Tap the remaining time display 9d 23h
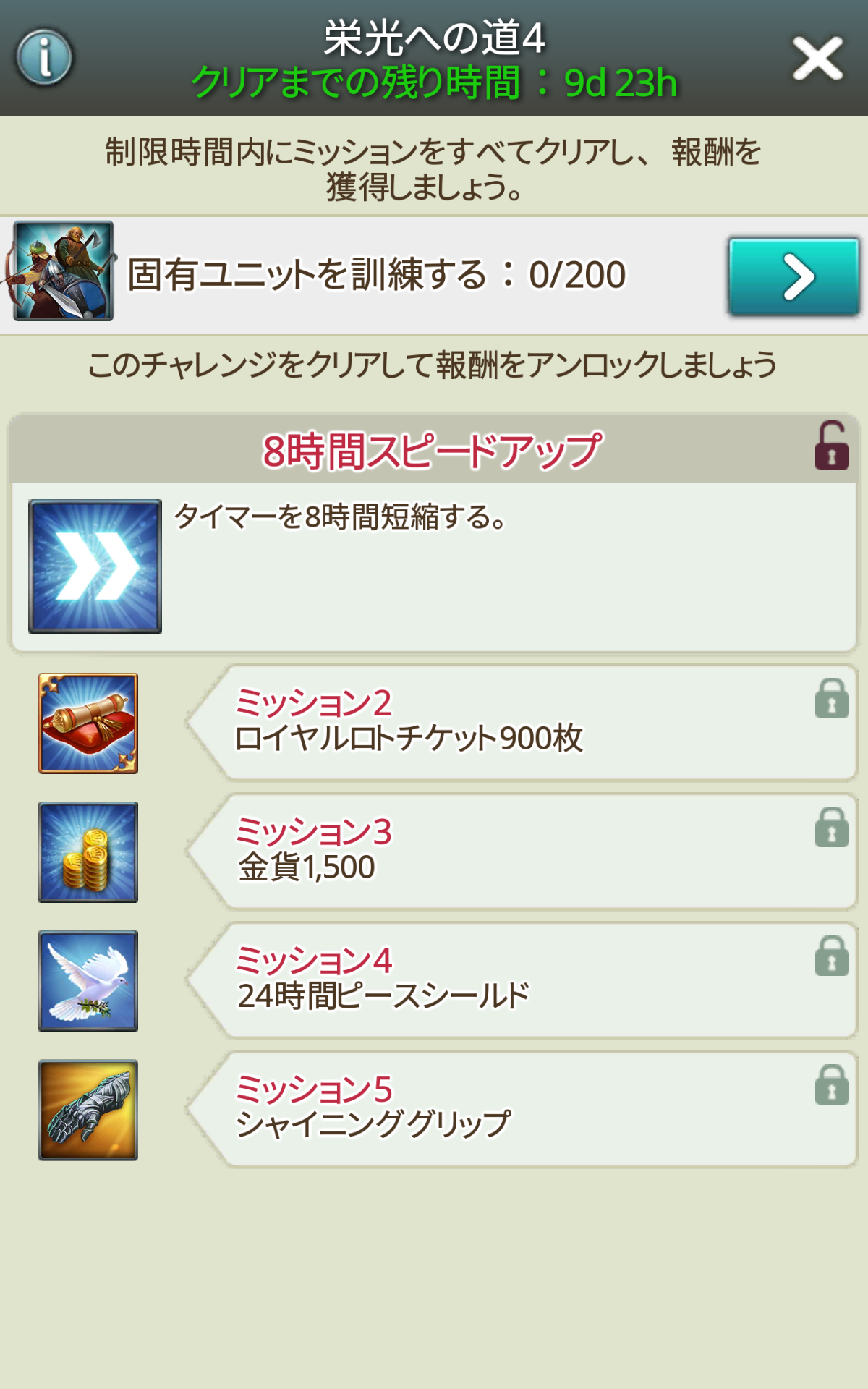 619,82
